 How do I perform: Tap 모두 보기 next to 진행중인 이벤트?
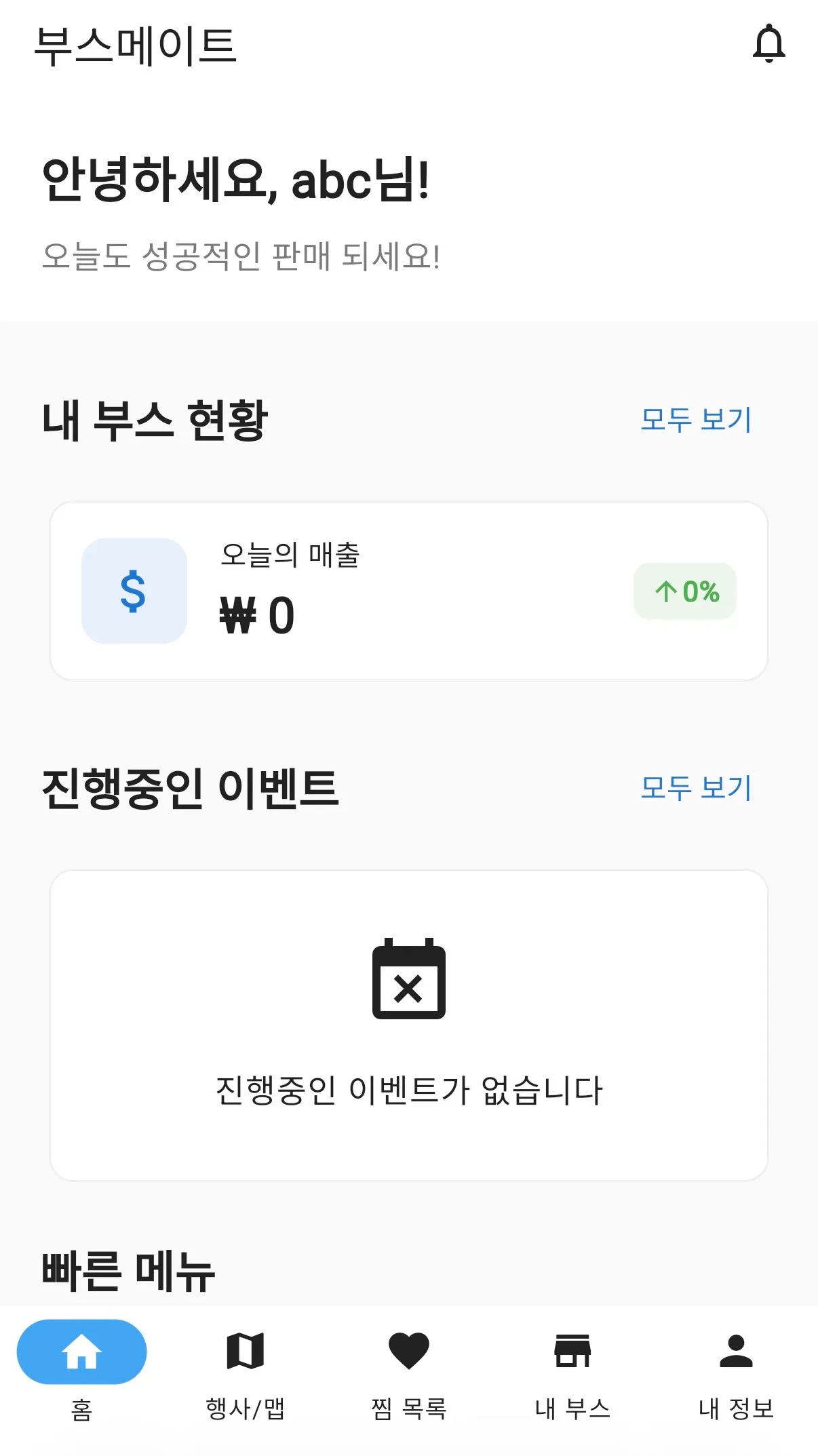tap(696, 788)
